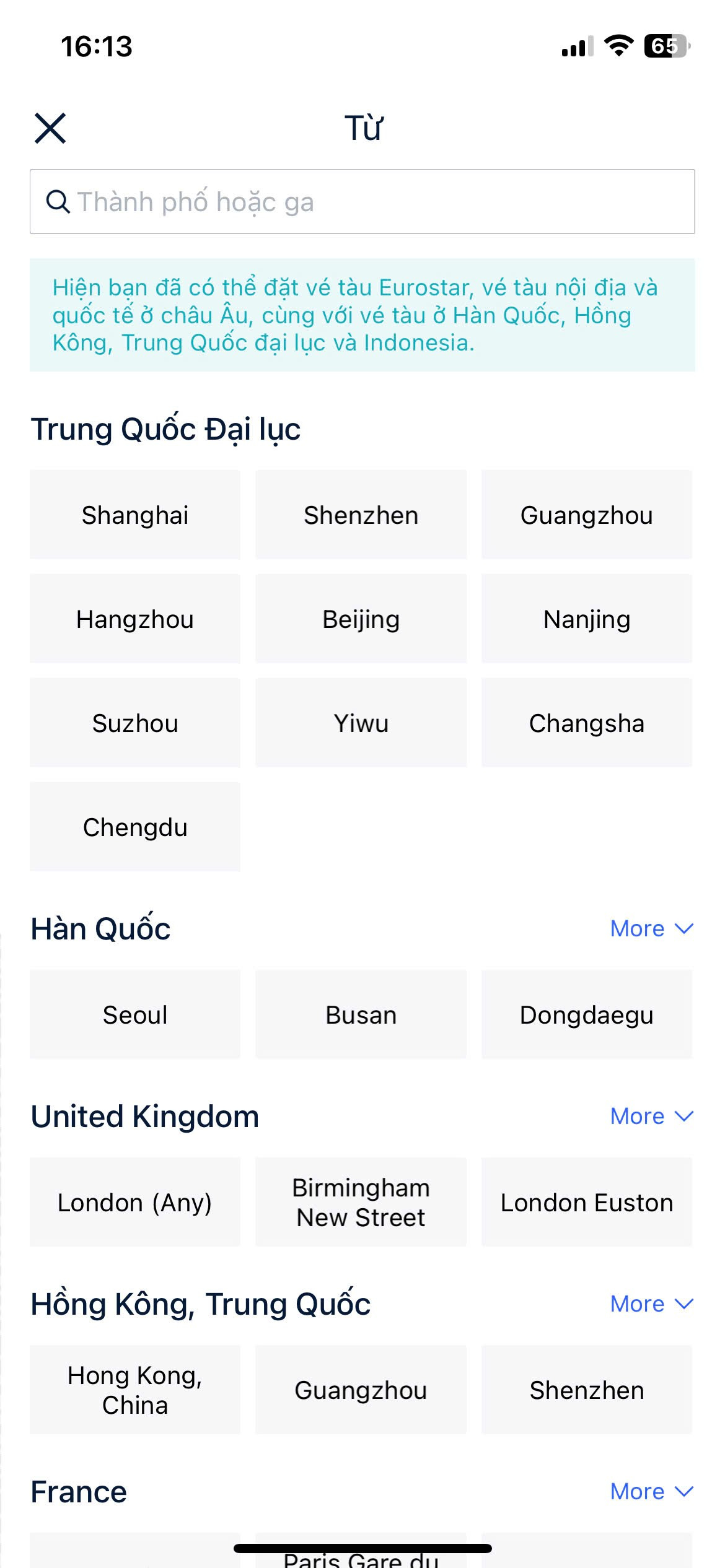Pick Beijing as starting station
725x1568 pixels.
pos(361,618)
